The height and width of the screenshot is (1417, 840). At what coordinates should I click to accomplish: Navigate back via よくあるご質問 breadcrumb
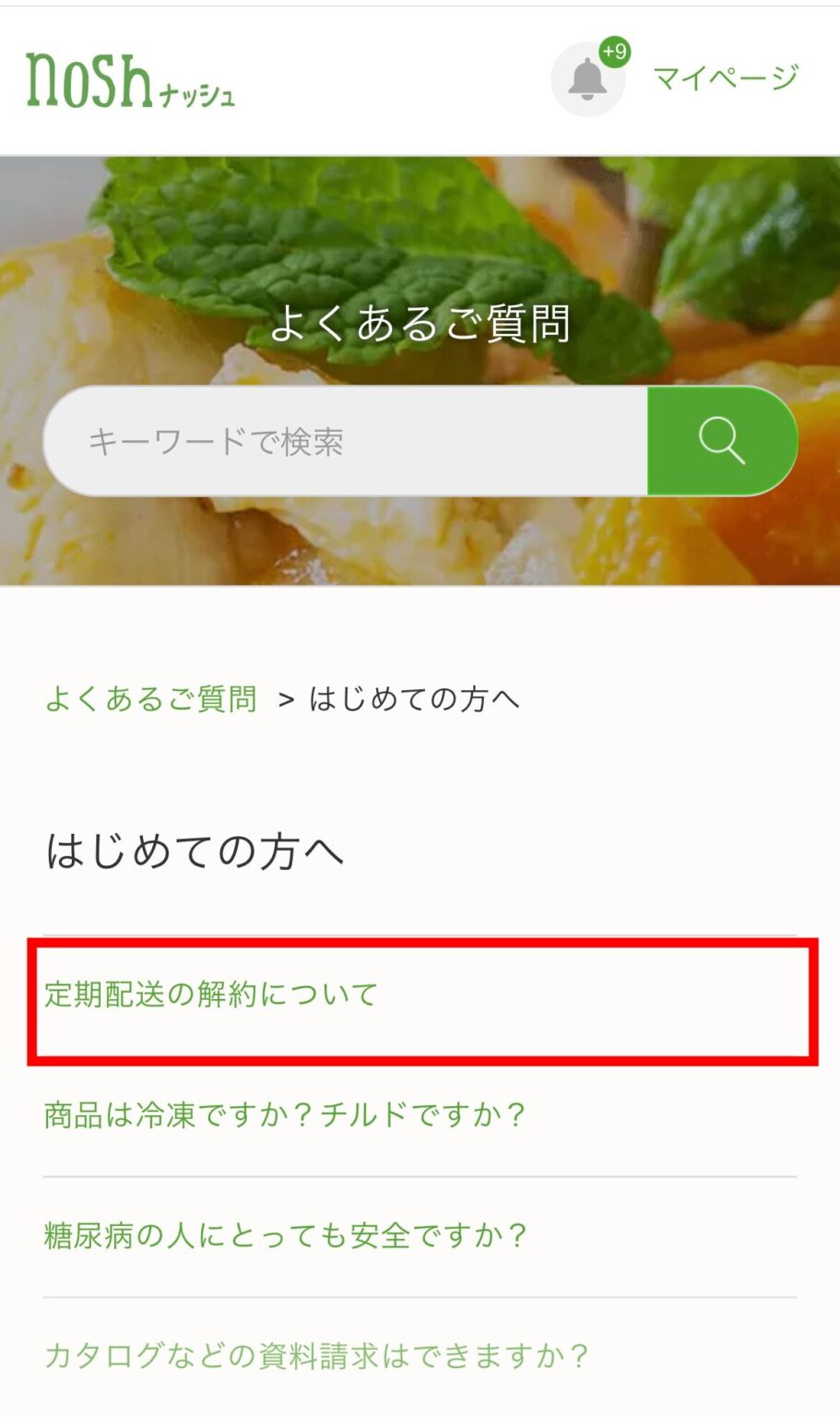coord(149,699)
